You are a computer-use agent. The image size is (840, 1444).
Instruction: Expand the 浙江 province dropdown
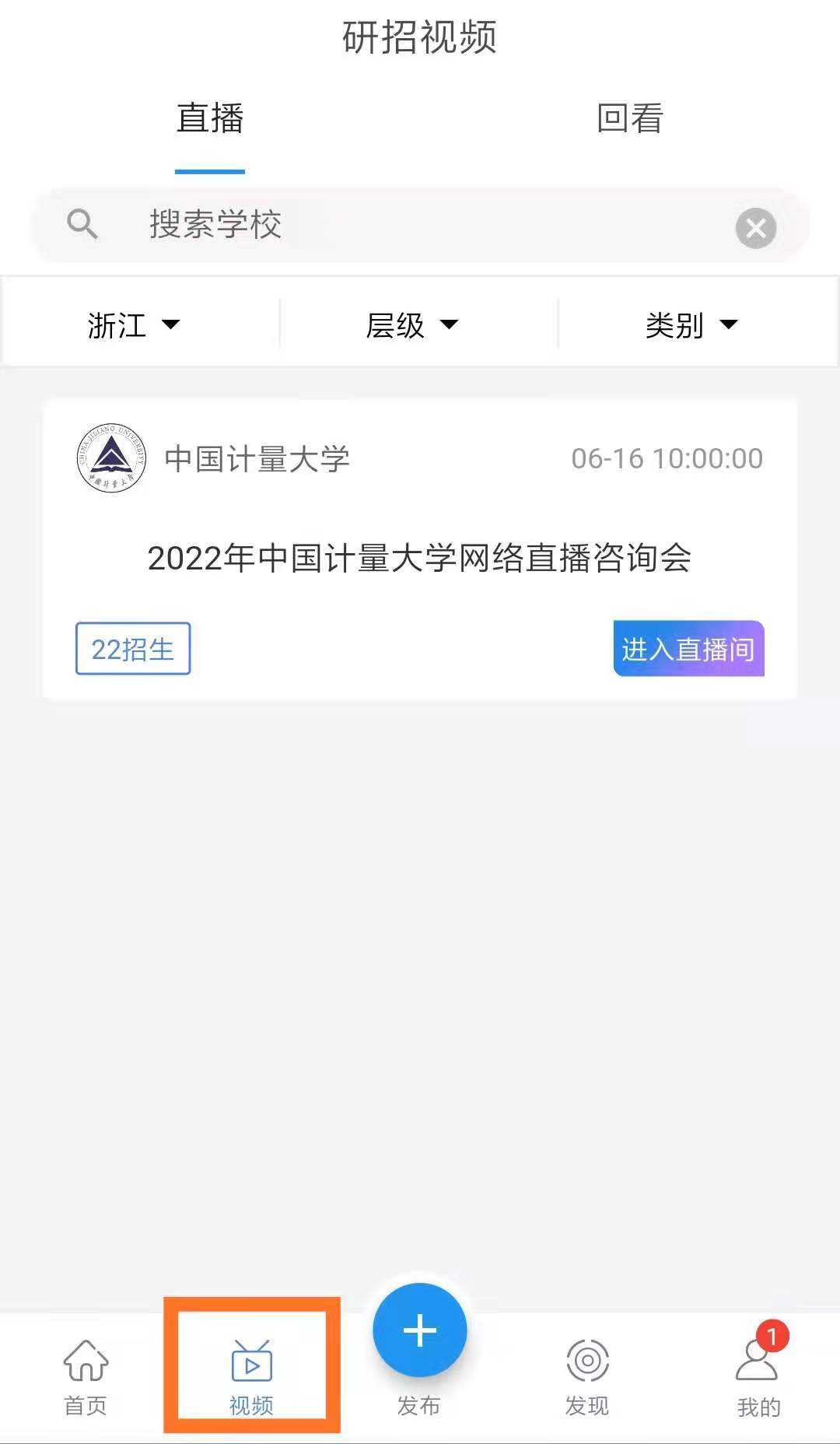(x=133, y=324)
